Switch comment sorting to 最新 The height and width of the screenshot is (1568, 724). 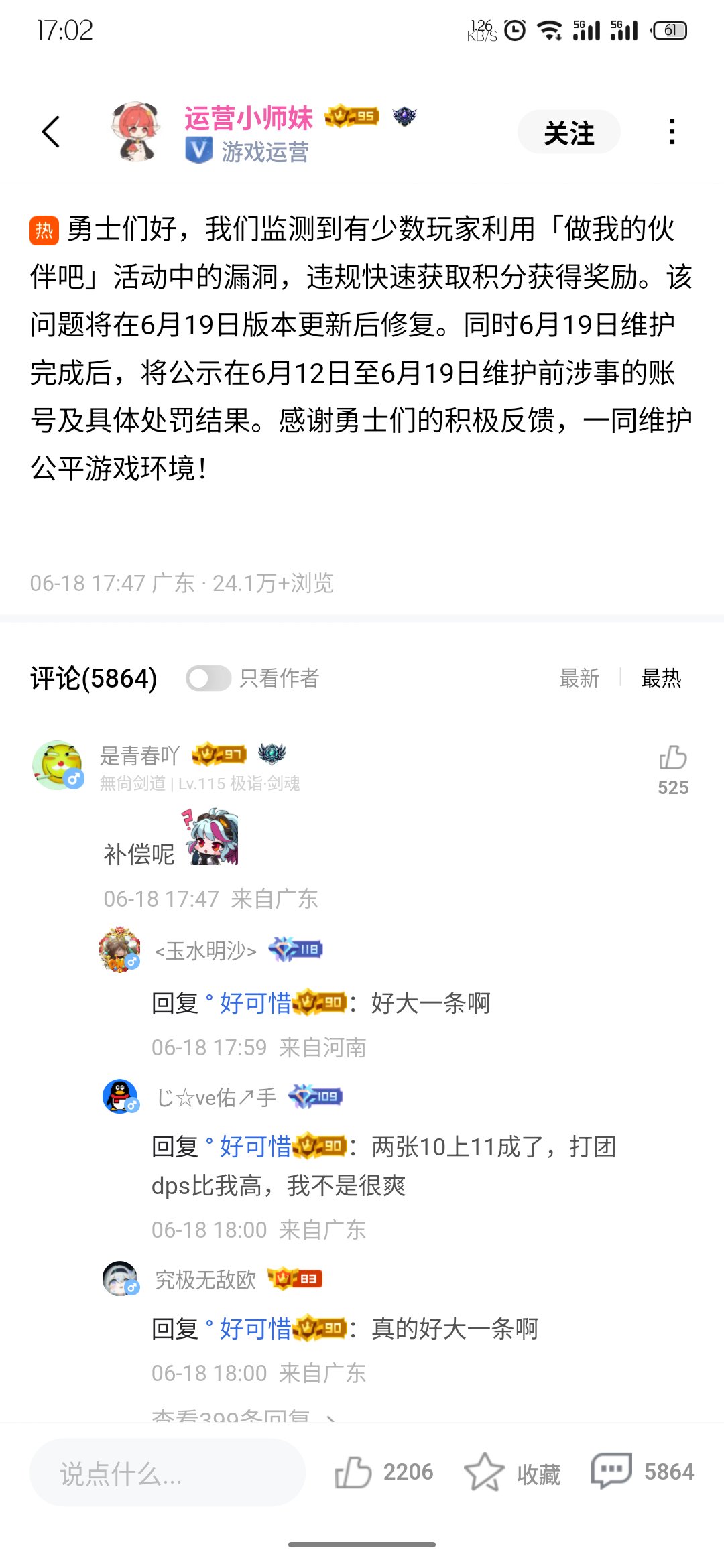coord(579,678)
